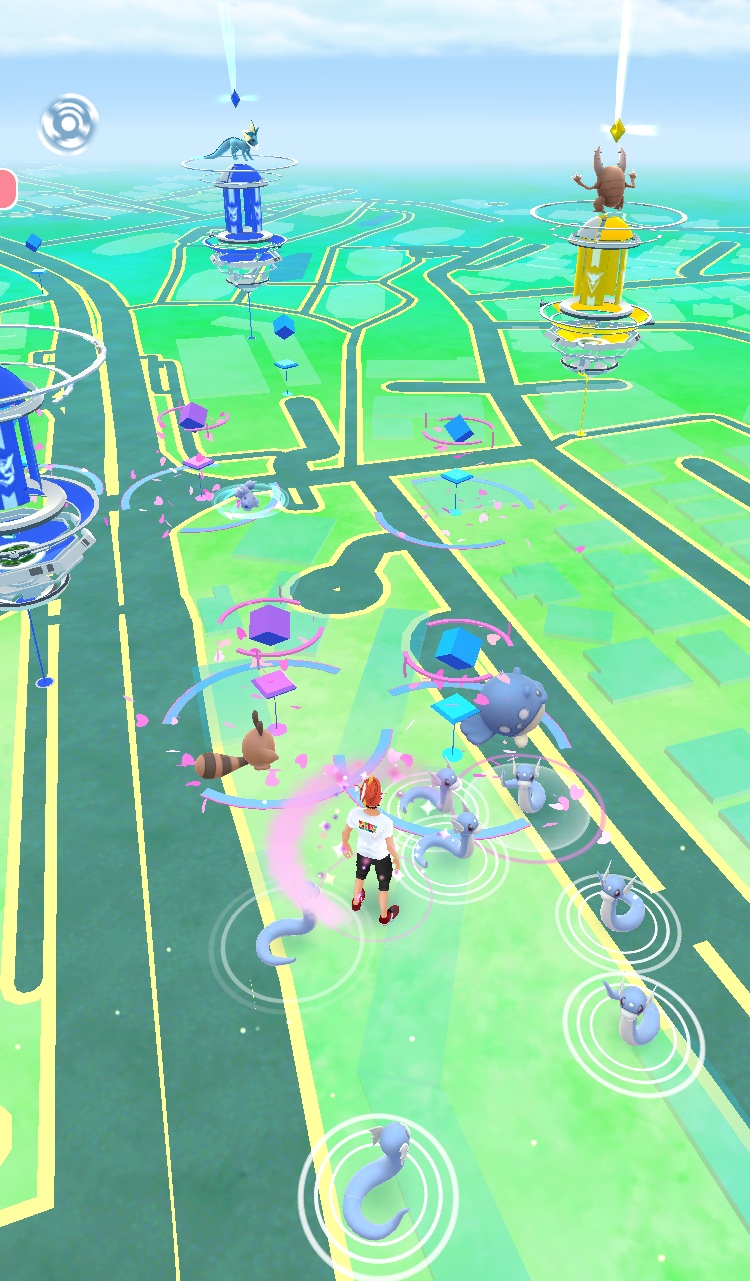This screenshot has height=1281, width=750.
Task: Spin the purple PokéStop next to Sentret
Action: (x=269, y=650)
